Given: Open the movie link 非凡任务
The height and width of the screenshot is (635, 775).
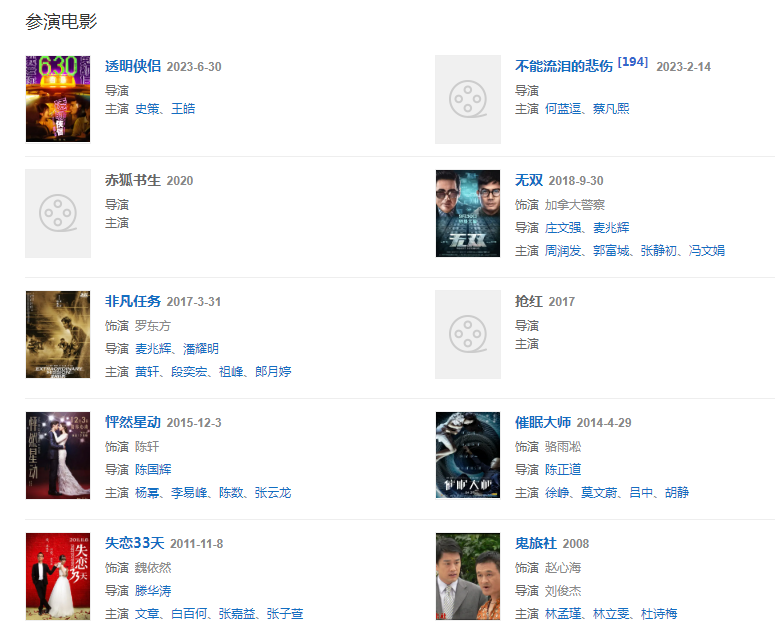Looking at the screenshot, I should [132, 301].
